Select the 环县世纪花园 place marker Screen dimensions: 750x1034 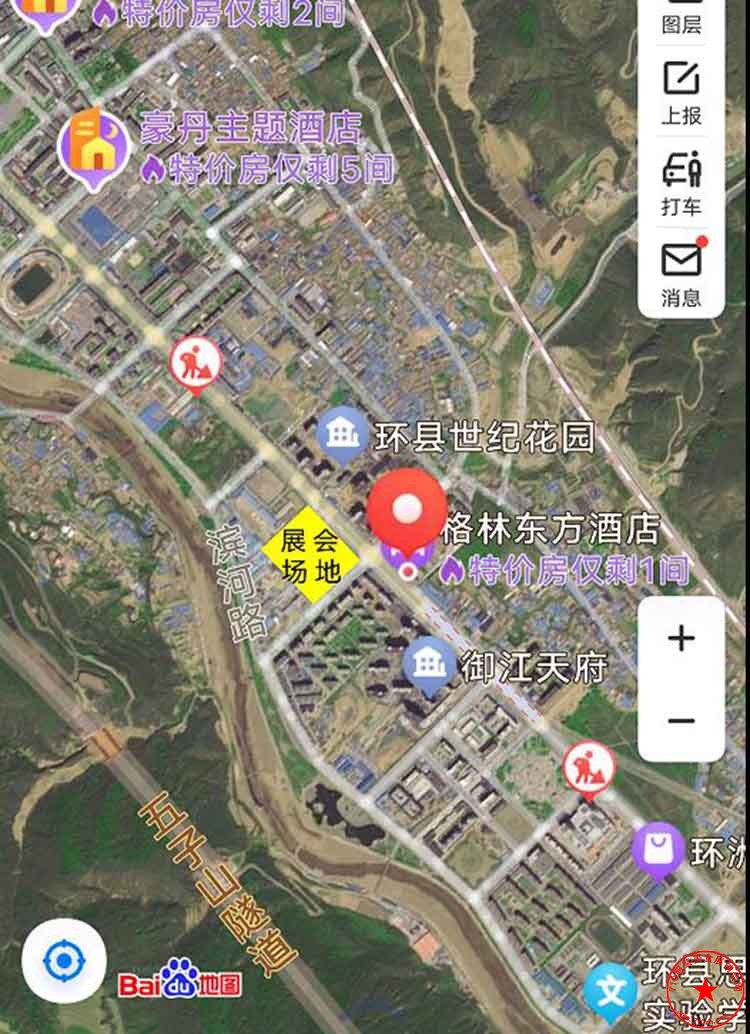point(342,435)
